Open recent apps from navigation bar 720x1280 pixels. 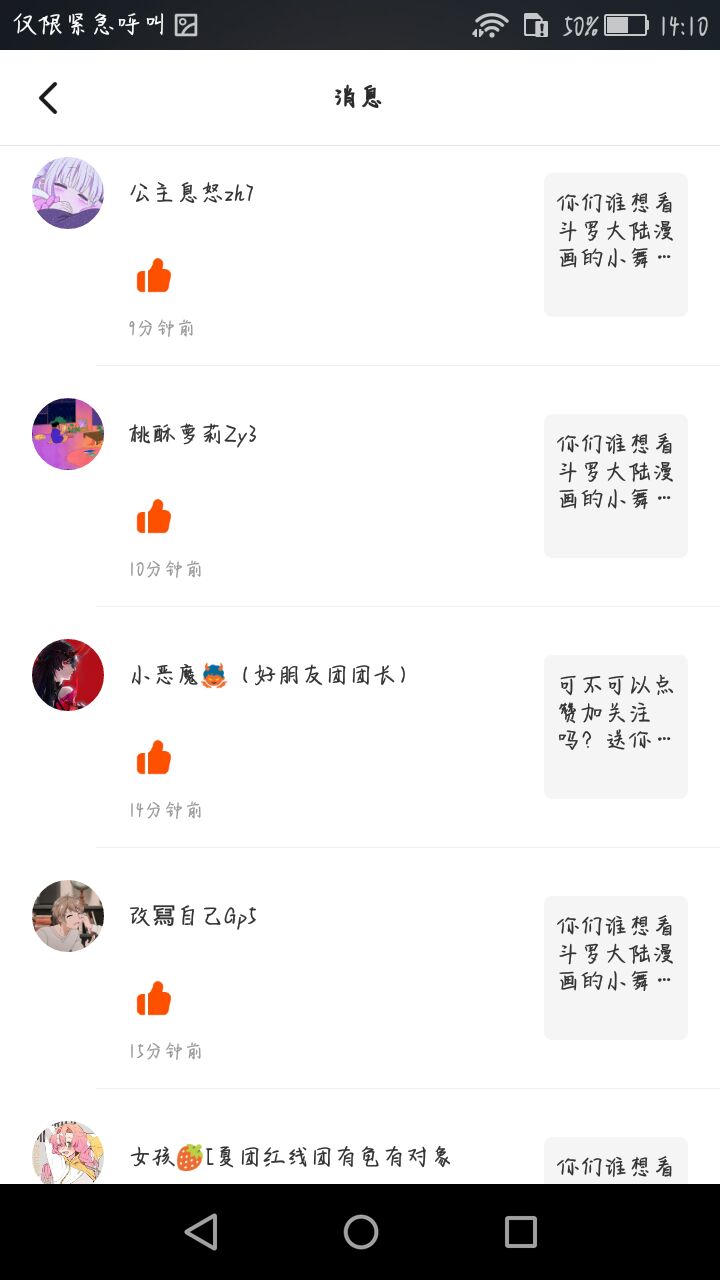coord(520,1232)
